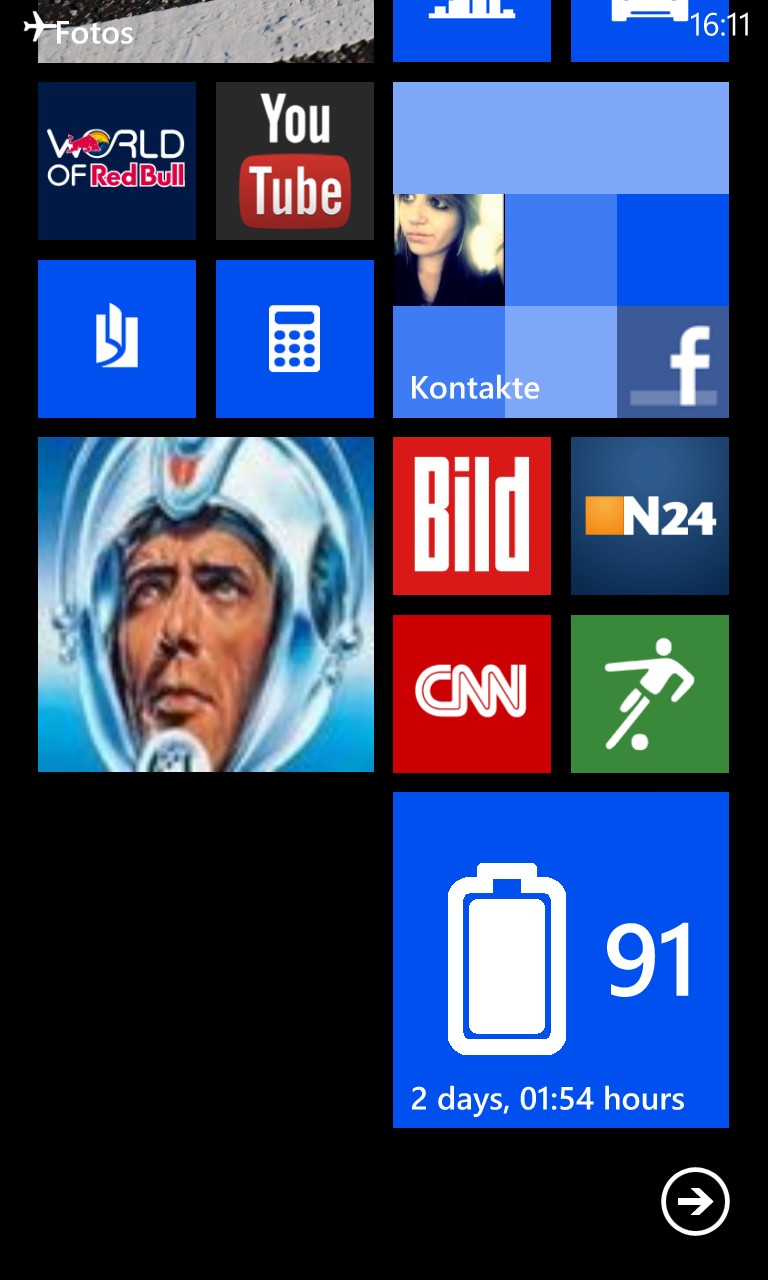Open the YouTube tile
This screenshot has height=1280, width=768.
[x=295, y=161]
